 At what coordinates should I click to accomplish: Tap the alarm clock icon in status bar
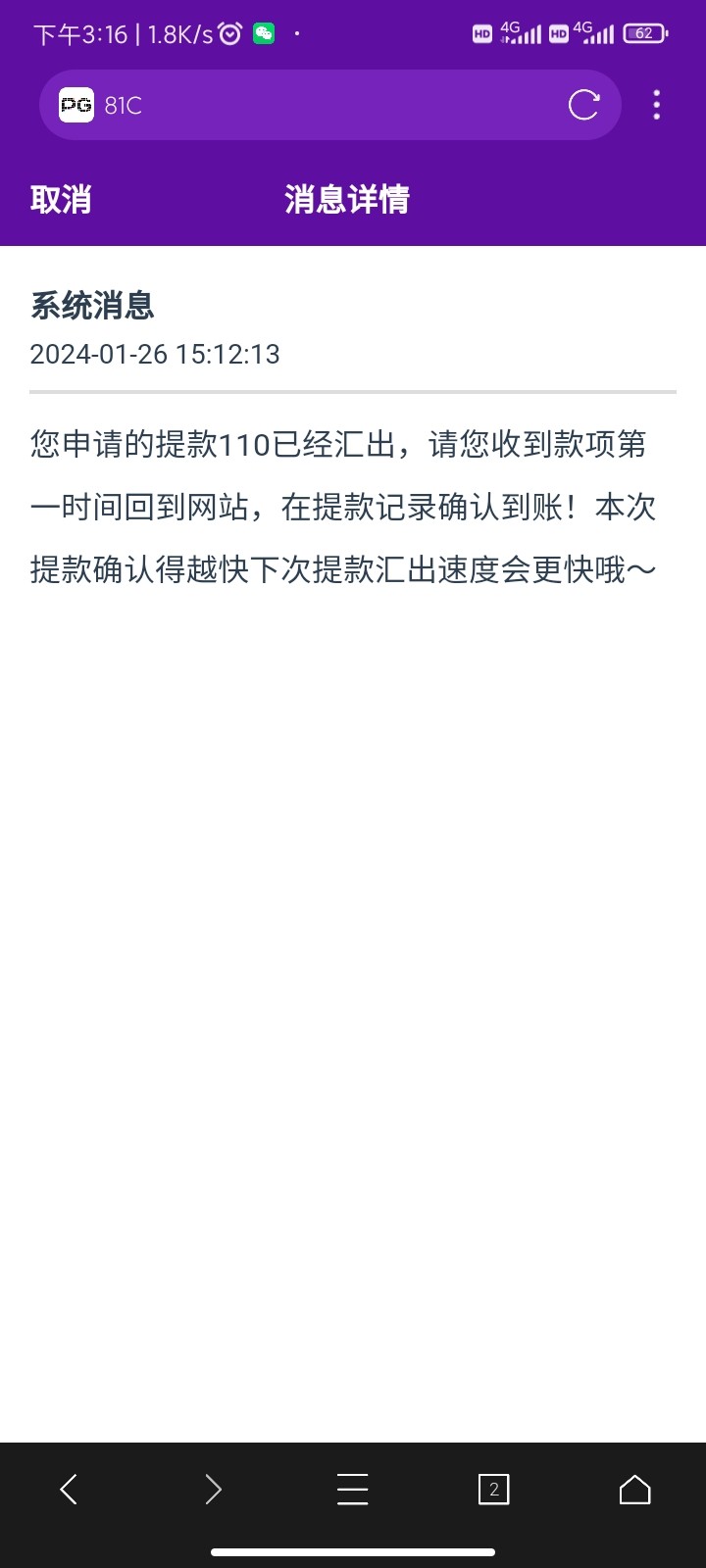click(227, 32)
